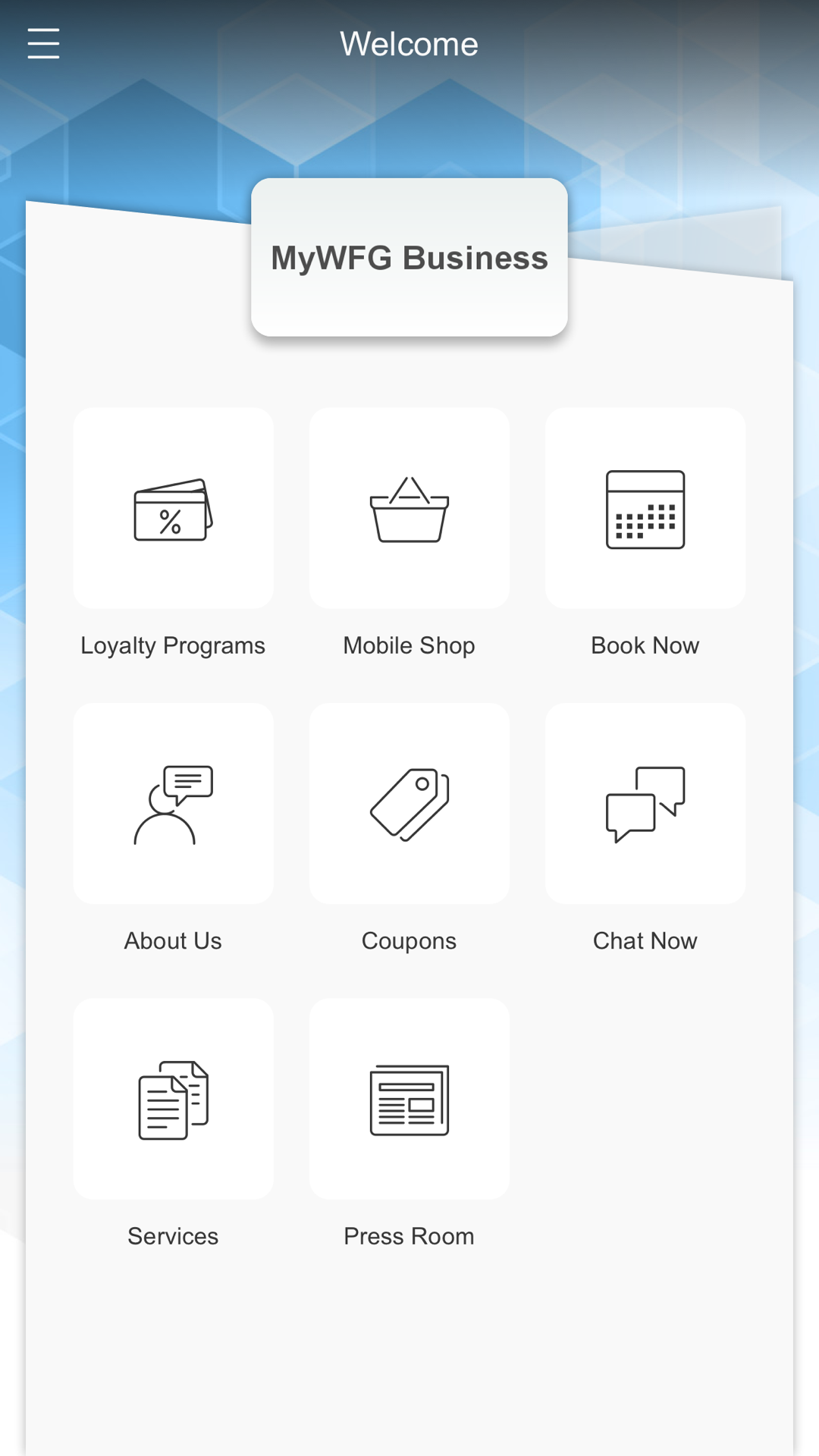
Task: View news through the Press Room newspaper icon
Action: coord(409,1100)
